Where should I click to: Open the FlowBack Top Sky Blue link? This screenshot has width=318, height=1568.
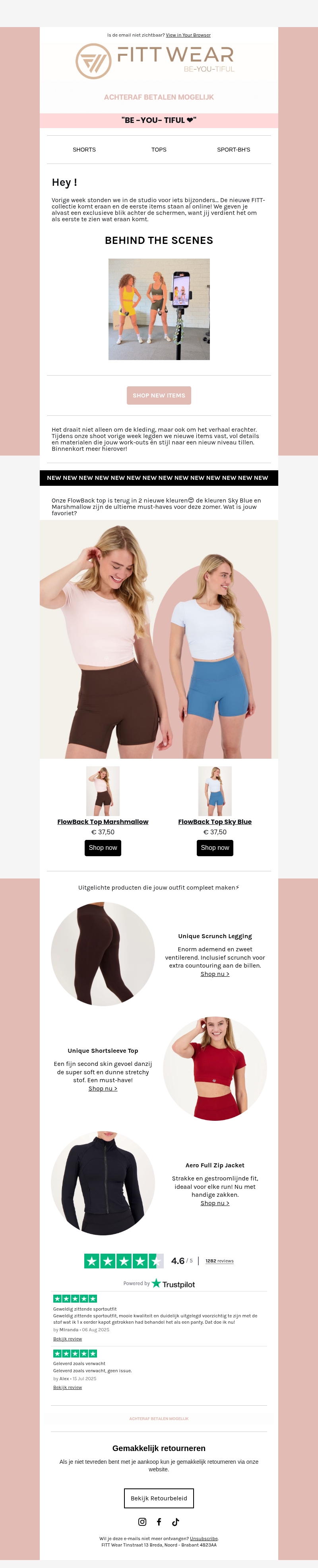215,822
